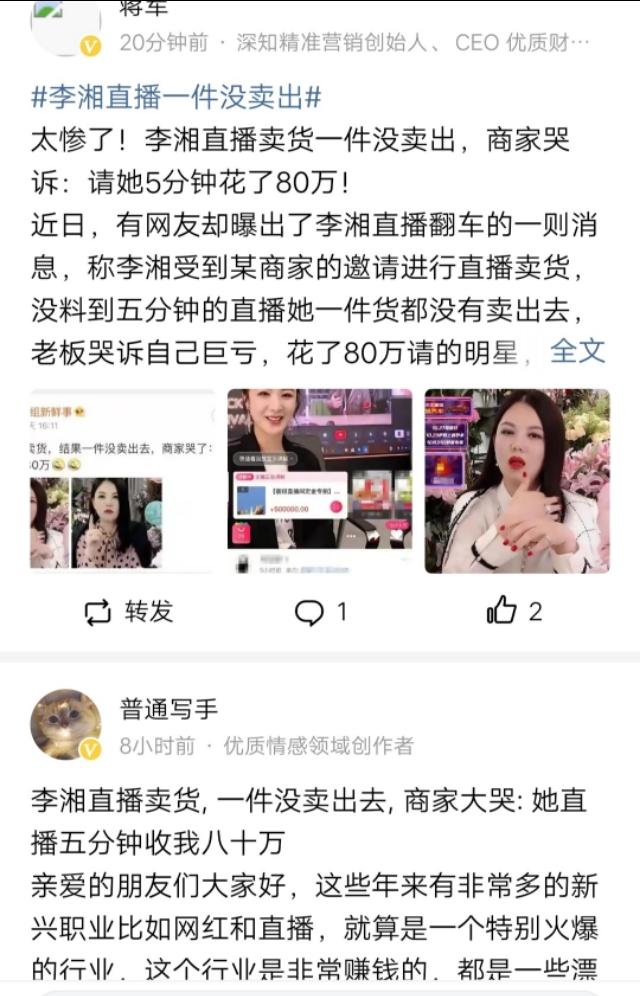Open comments on the 李湘直播 post
This screenshot has height=996, width=640.
320,612
